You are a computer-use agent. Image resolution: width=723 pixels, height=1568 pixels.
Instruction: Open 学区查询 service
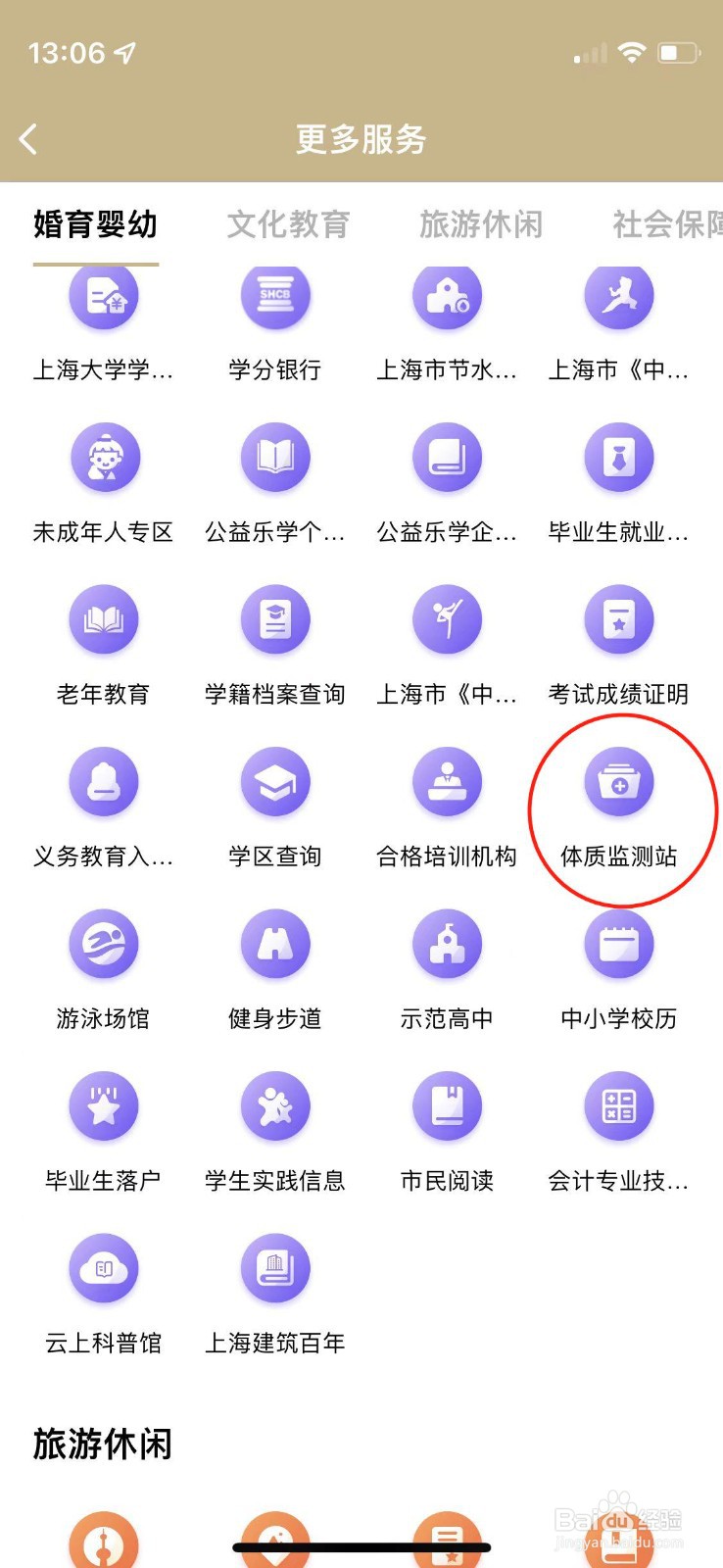(x=275, y=781)
